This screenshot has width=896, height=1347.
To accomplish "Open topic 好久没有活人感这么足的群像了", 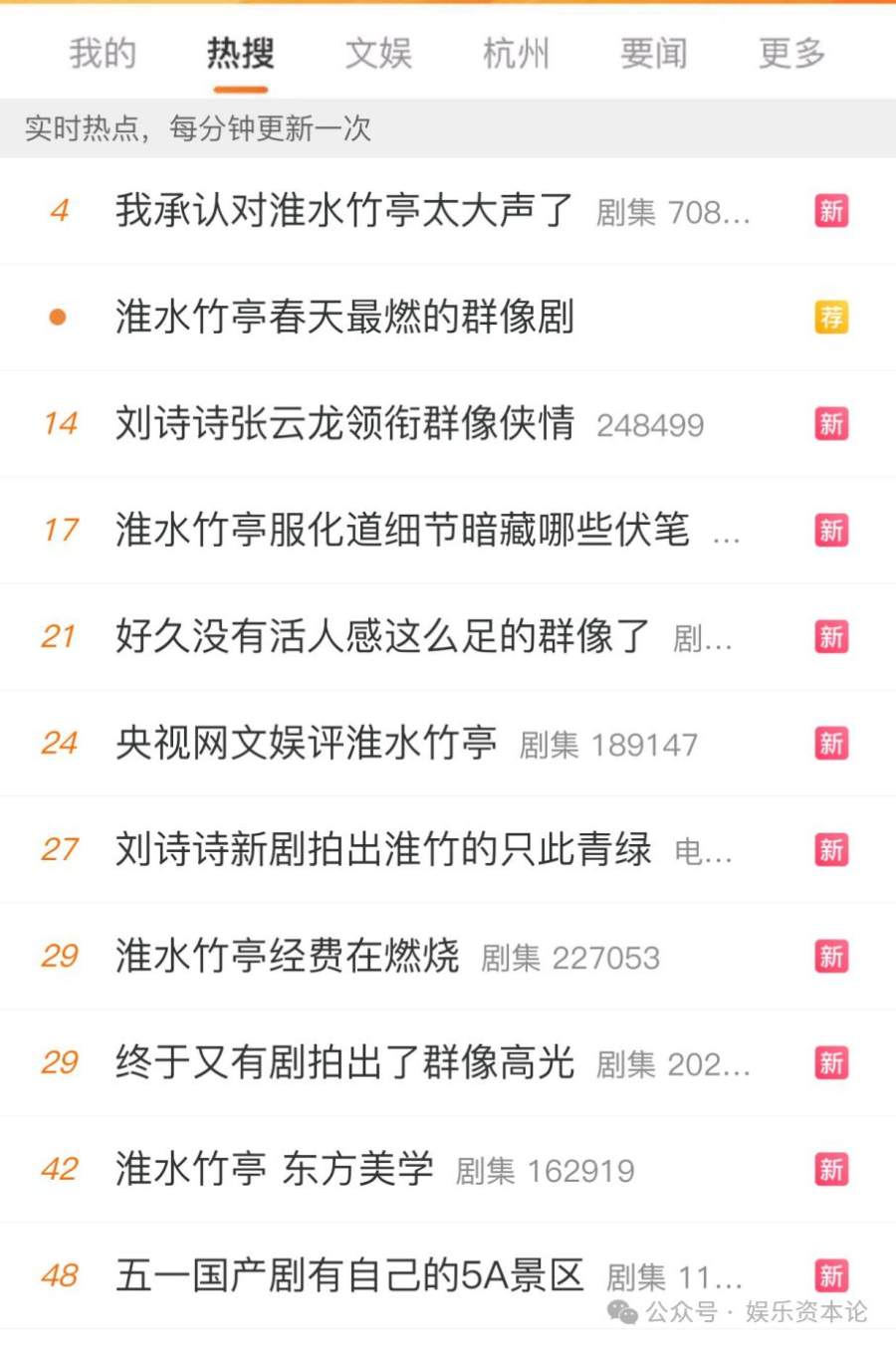I will [382, 636].
